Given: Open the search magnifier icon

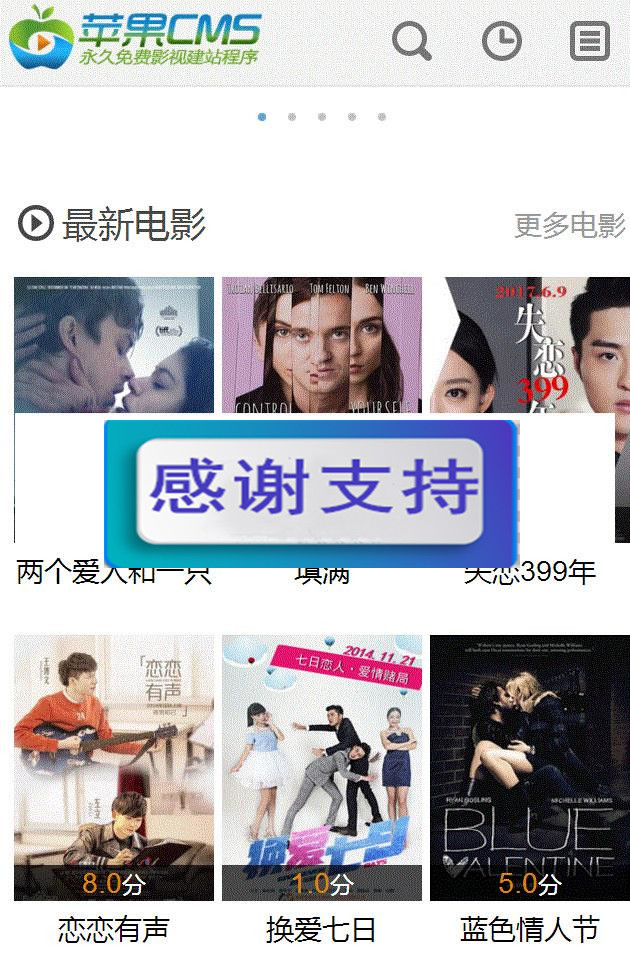Looking at the screenshot, I should (411, 41).
